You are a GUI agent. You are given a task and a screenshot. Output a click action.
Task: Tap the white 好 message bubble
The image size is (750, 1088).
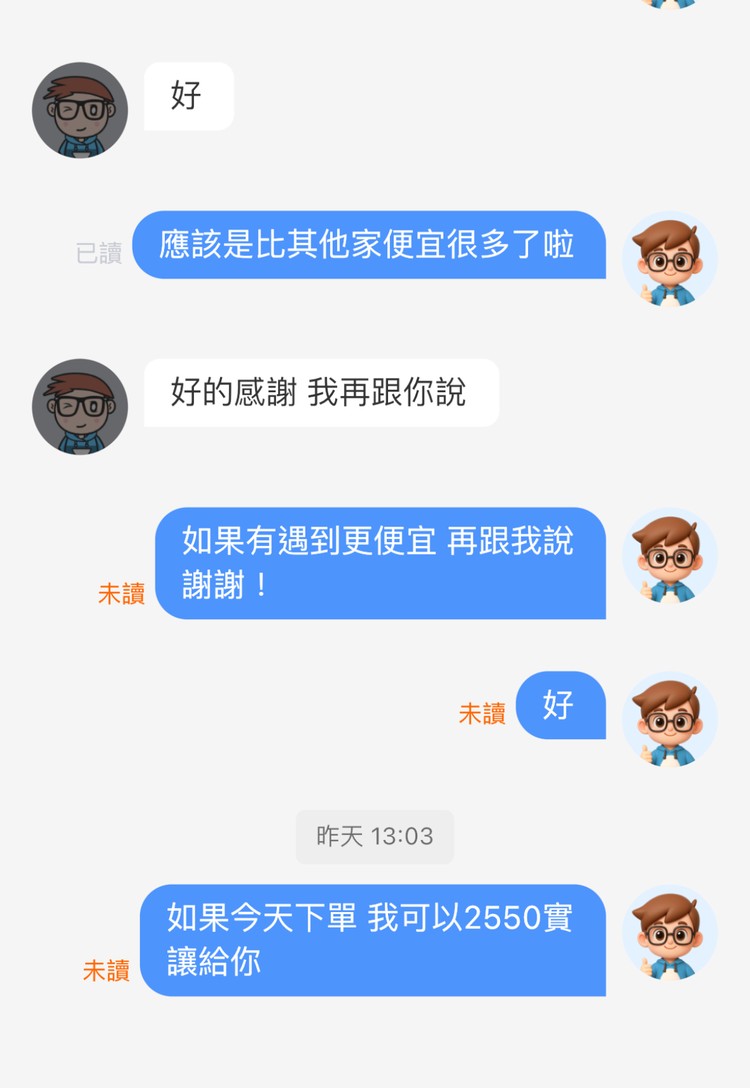coord(187,95)
